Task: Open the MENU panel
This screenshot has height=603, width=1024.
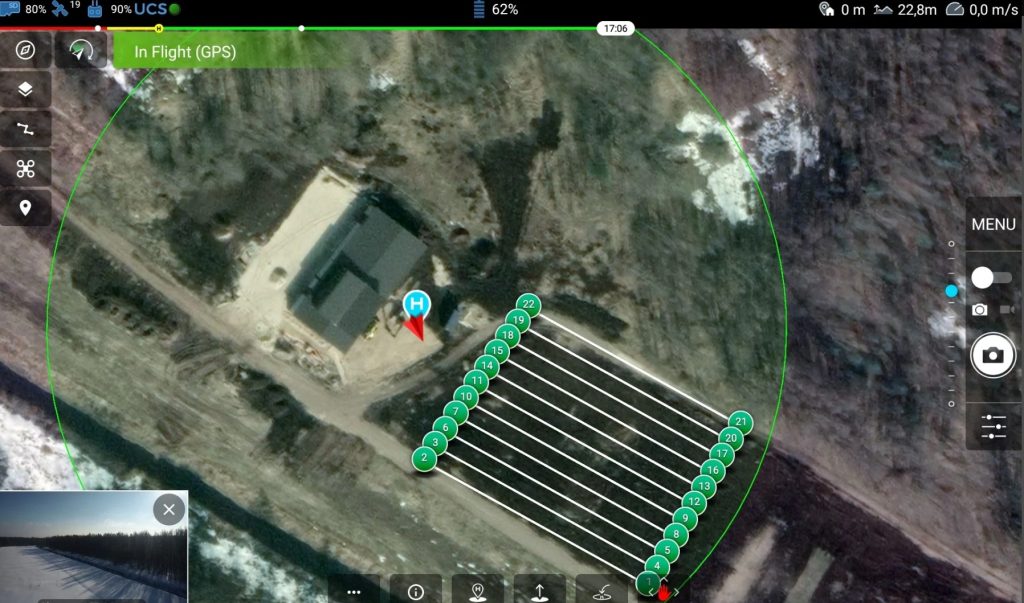Action: point(993,224)
